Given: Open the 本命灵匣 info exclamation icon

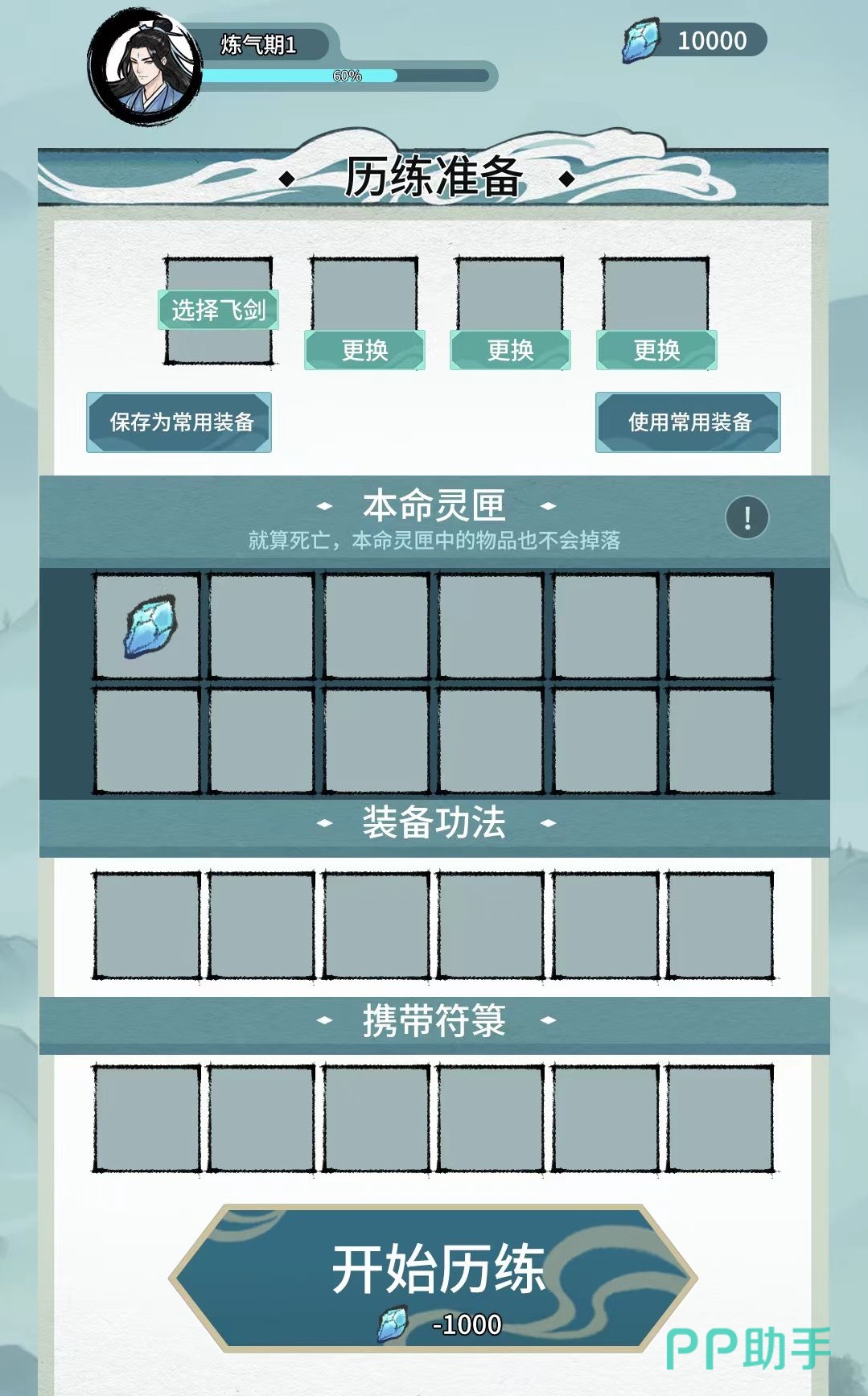Looking at the screenshot, I should click(747, 517).
